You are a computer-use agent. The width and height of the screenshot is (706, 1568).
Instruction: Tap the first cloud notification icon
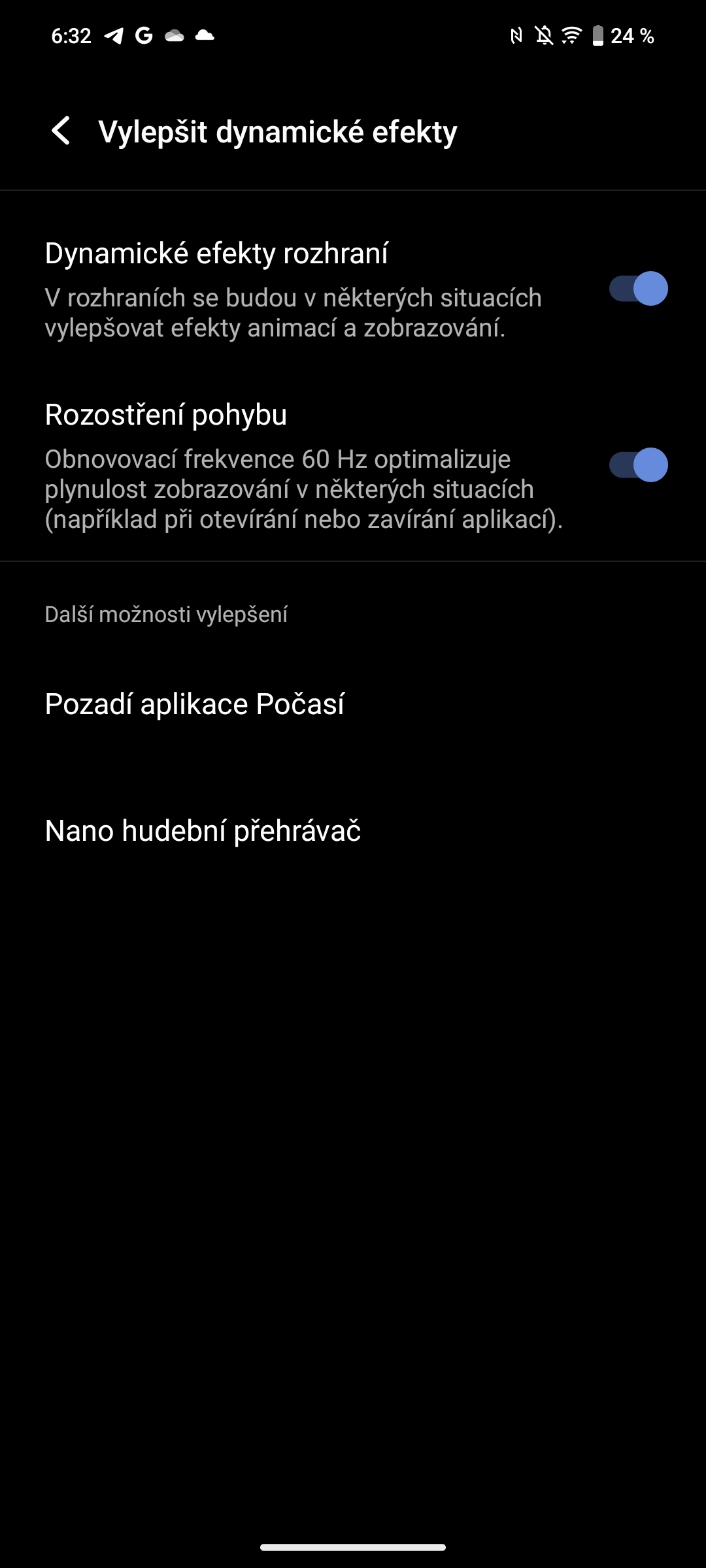click(173, 37)
